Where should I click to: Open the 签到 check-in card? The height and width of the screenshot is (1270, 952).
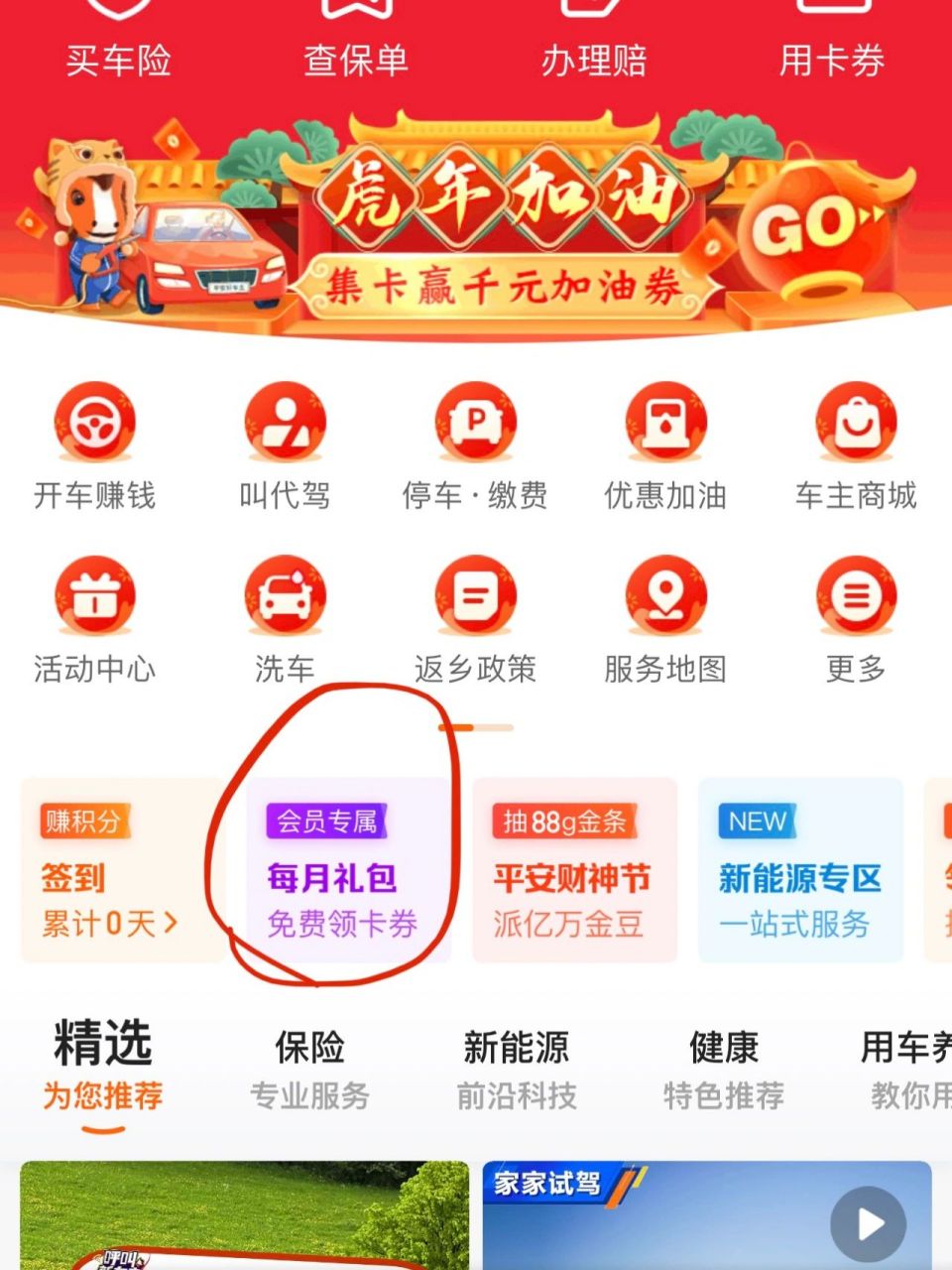[119, 871]
